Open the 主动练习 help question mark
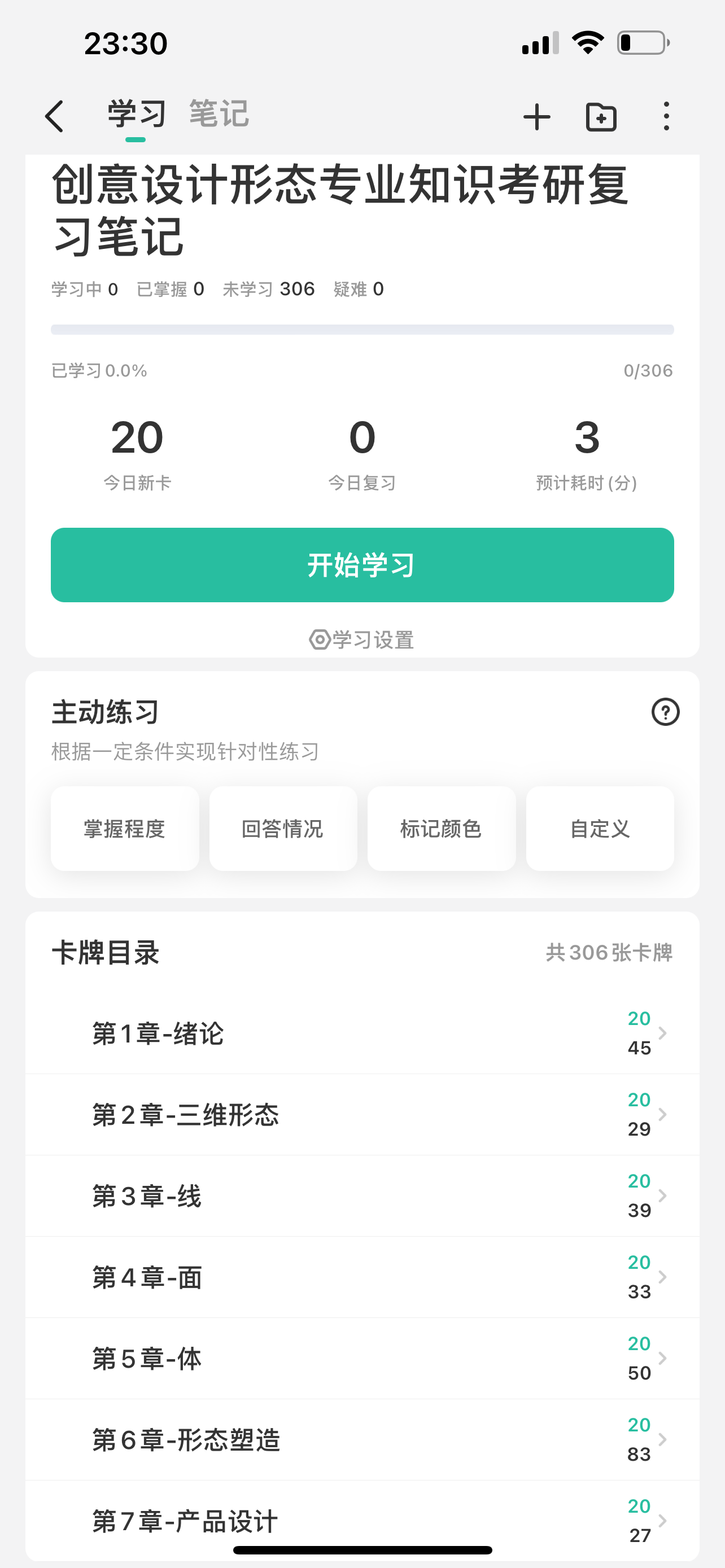Image resolution: width=725 pixels, height=1568 pixels. [x=665, y=712]
